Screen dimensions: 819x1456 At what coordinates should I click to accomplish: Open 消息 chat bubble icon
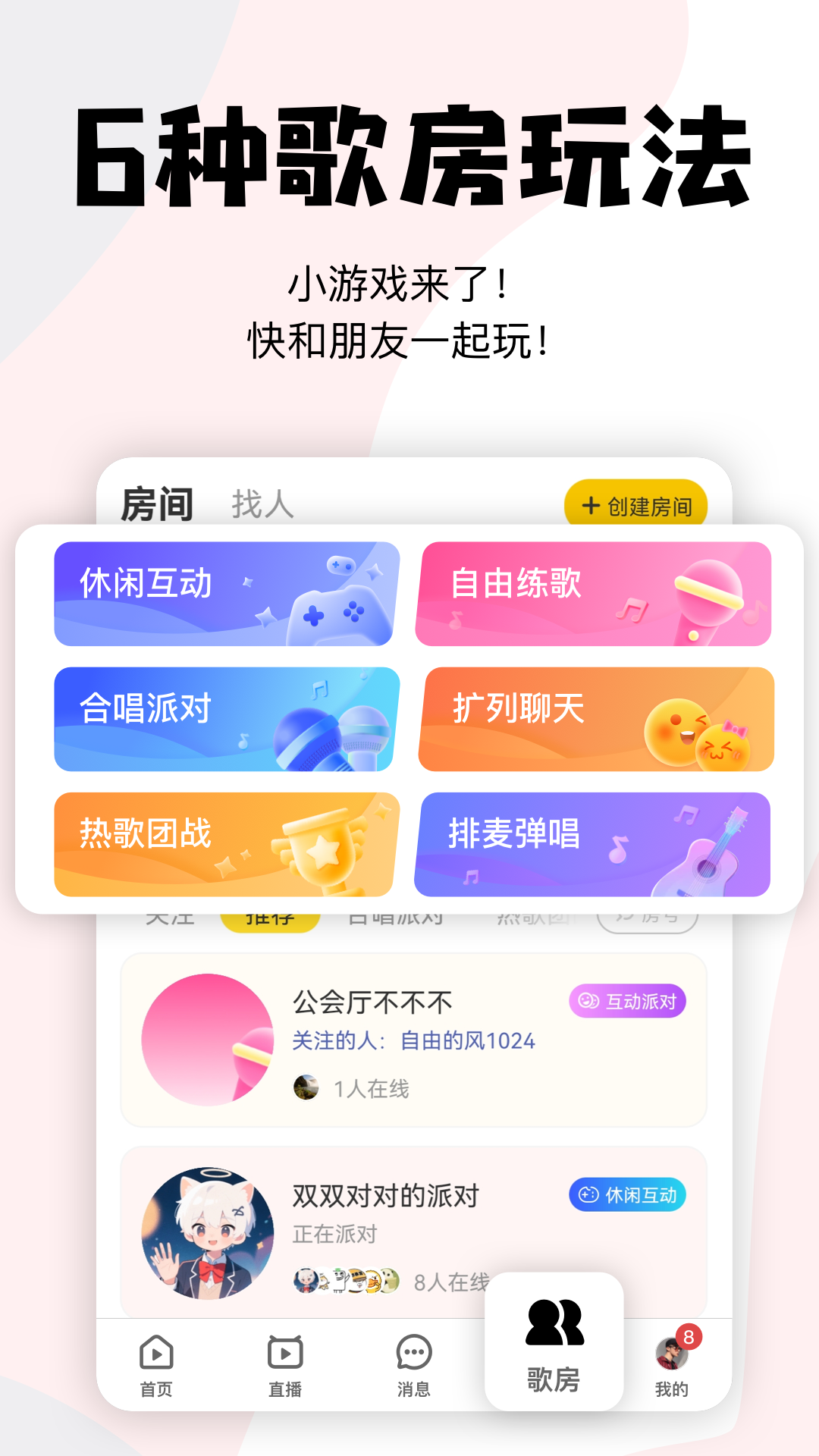tap(414, 1351)
